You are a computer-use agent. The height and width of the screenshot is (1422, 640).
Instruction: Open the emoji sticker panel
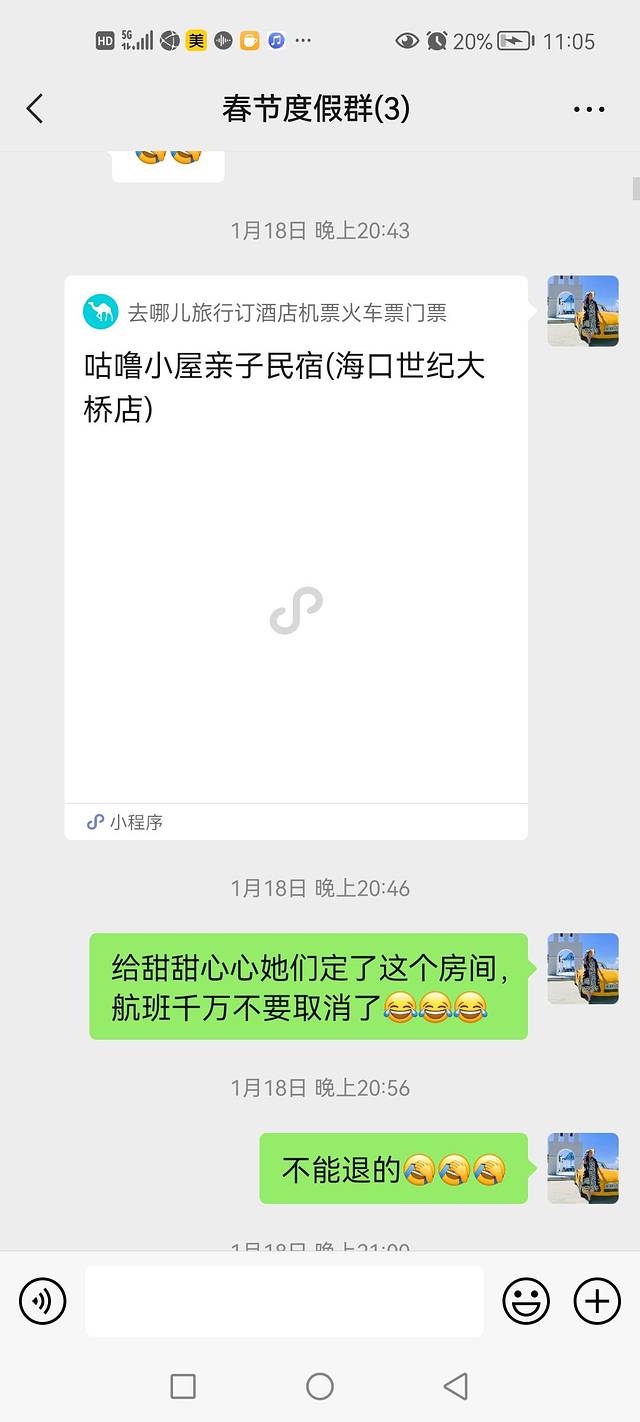coord(526,1301)
